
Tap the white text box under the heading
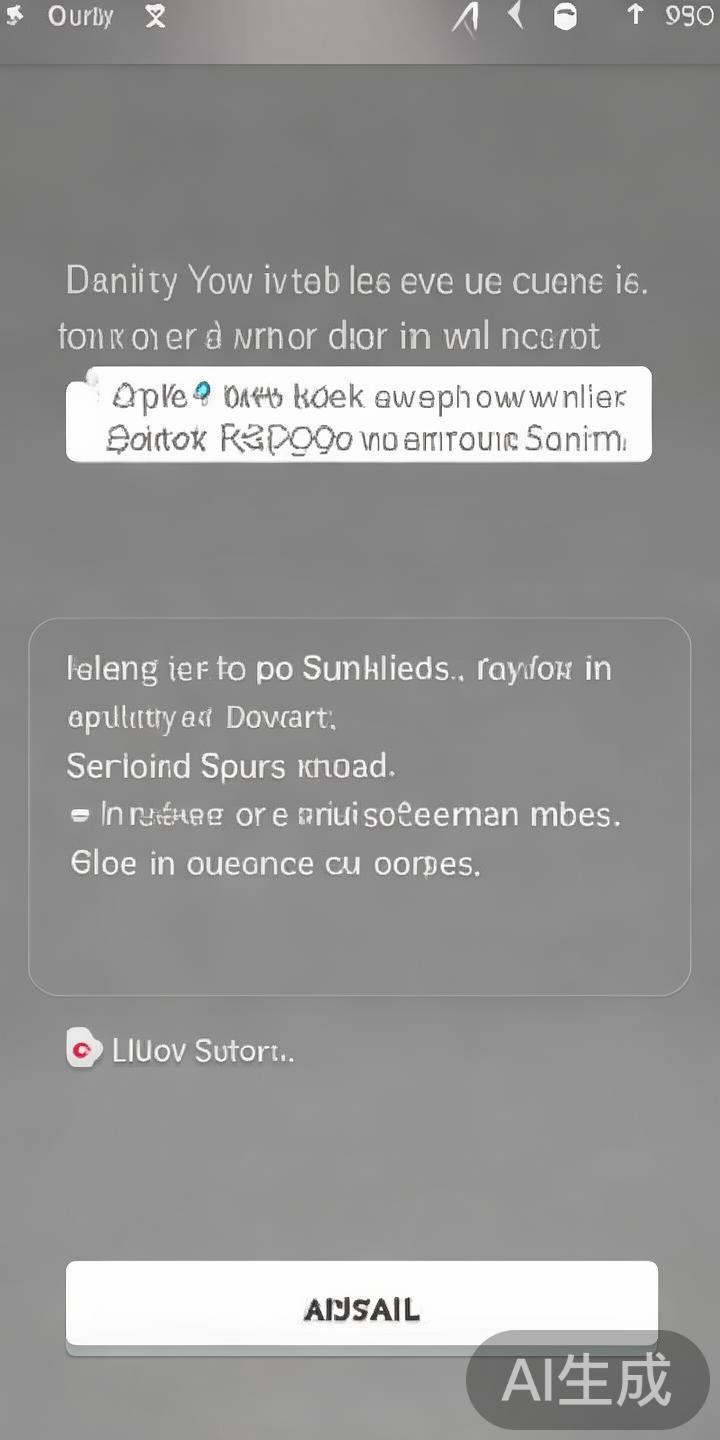click(x=358, y=414)
